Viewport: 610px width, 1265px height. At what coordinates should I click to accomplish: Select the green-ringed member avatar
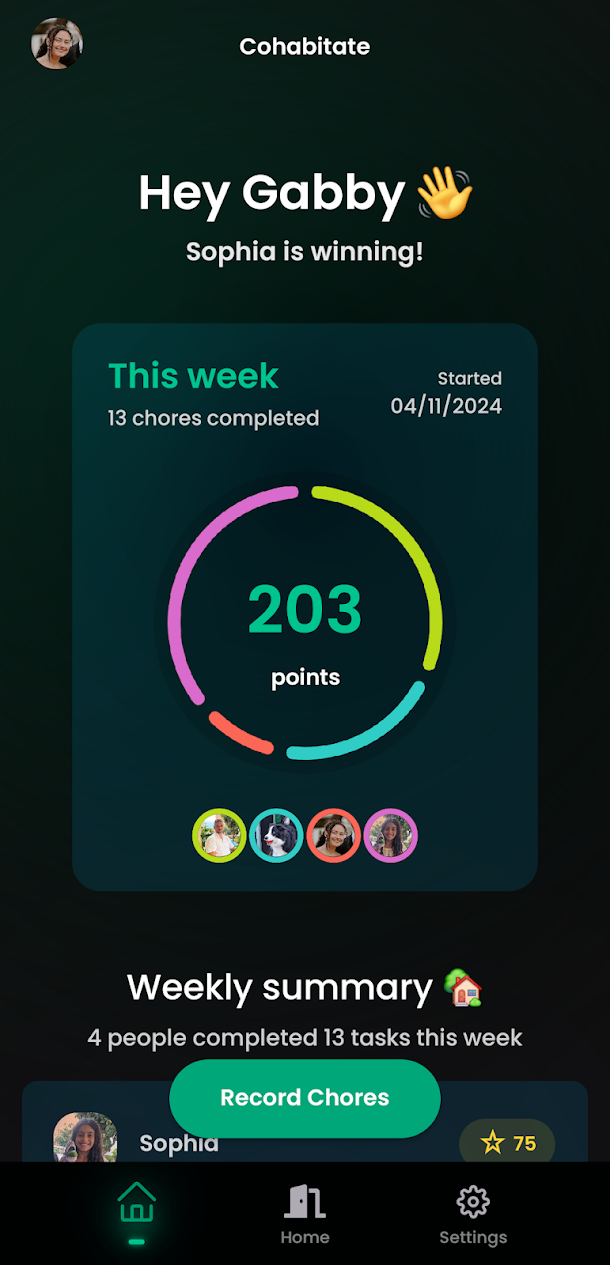pyautogui.click(x=219, y=836)
